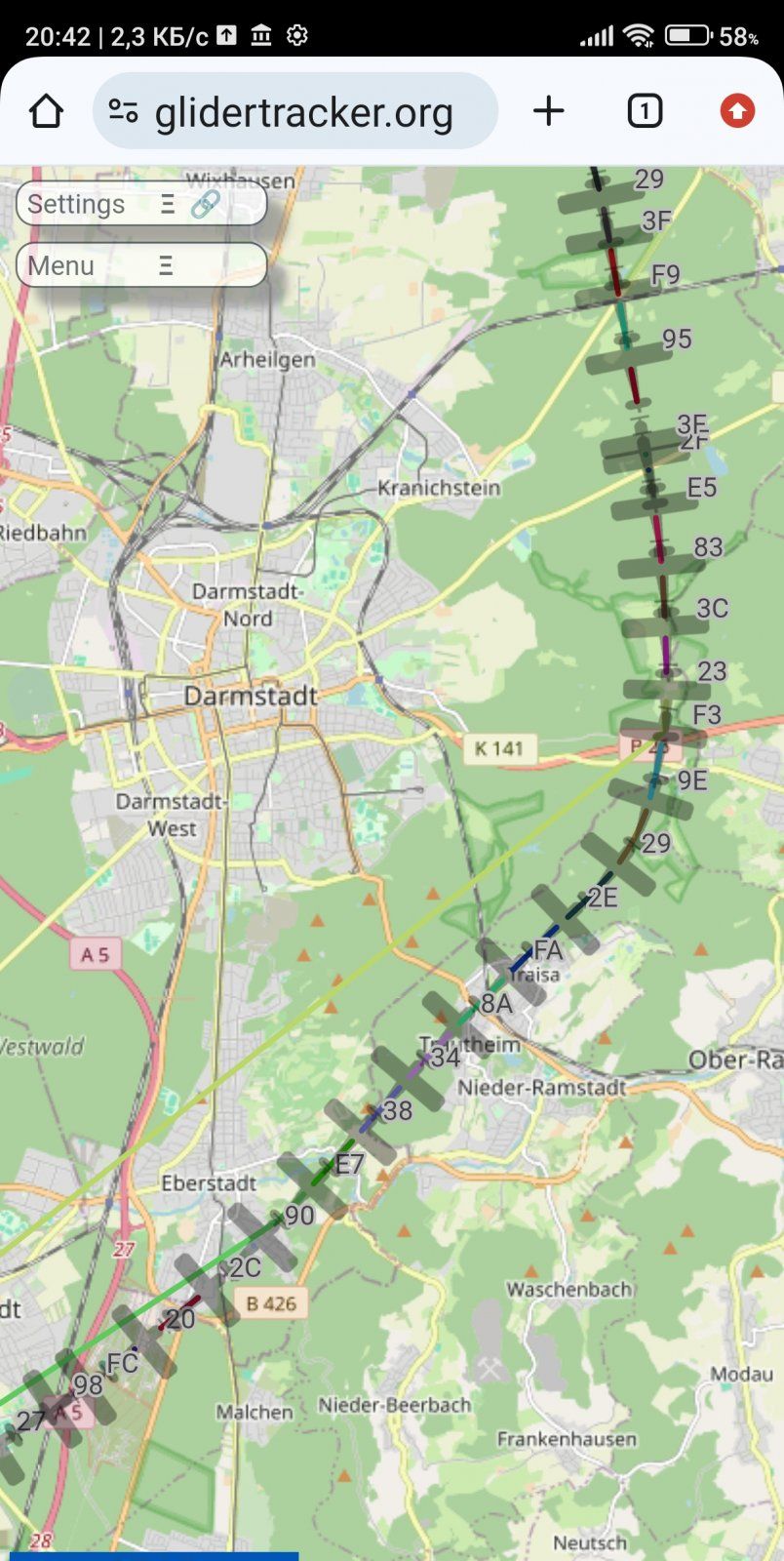Go to the browser home page
Viewport: 784px width, 1561px height.
point(46,112)
